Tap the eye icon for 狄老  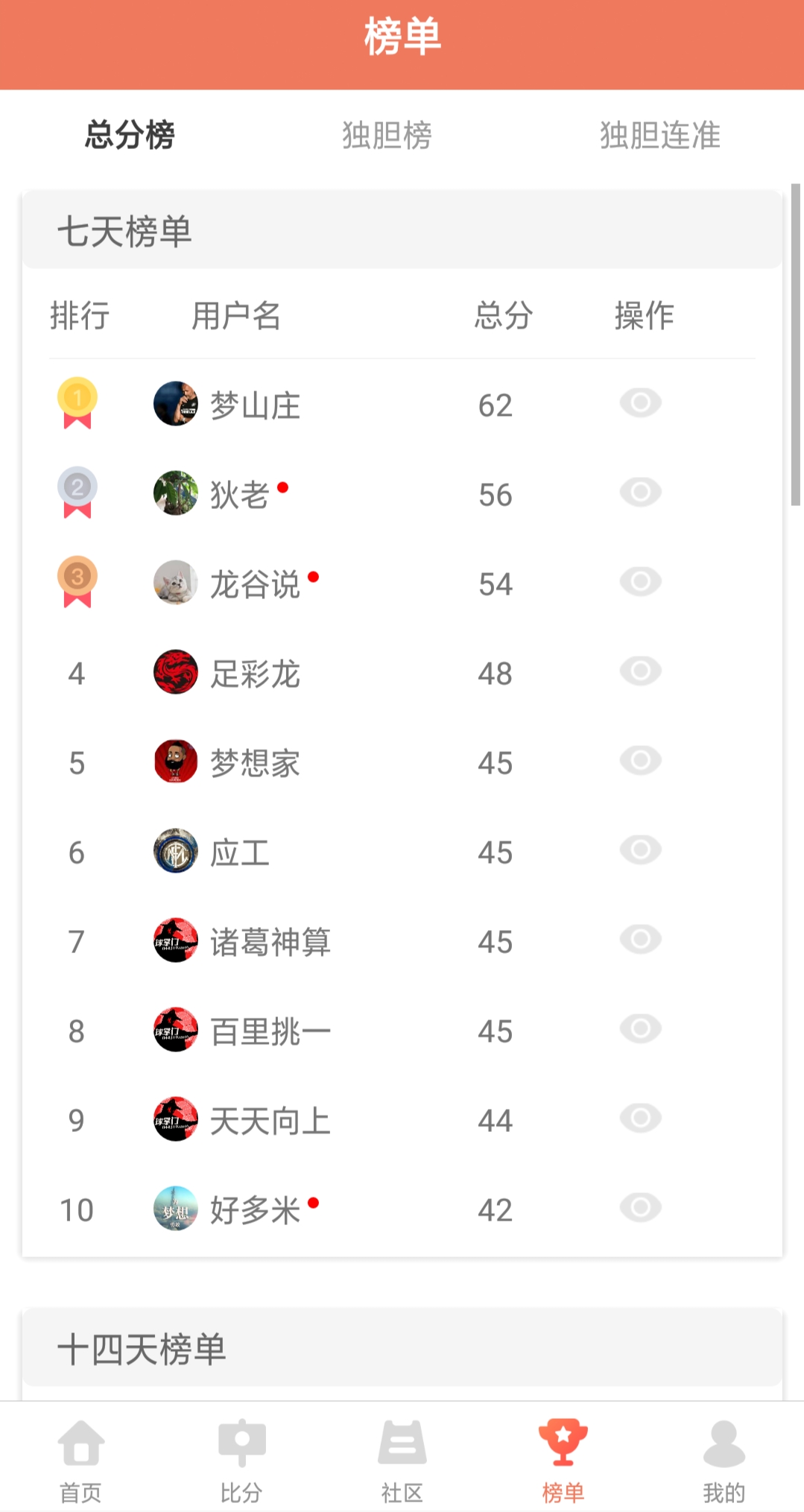[640, 493]
